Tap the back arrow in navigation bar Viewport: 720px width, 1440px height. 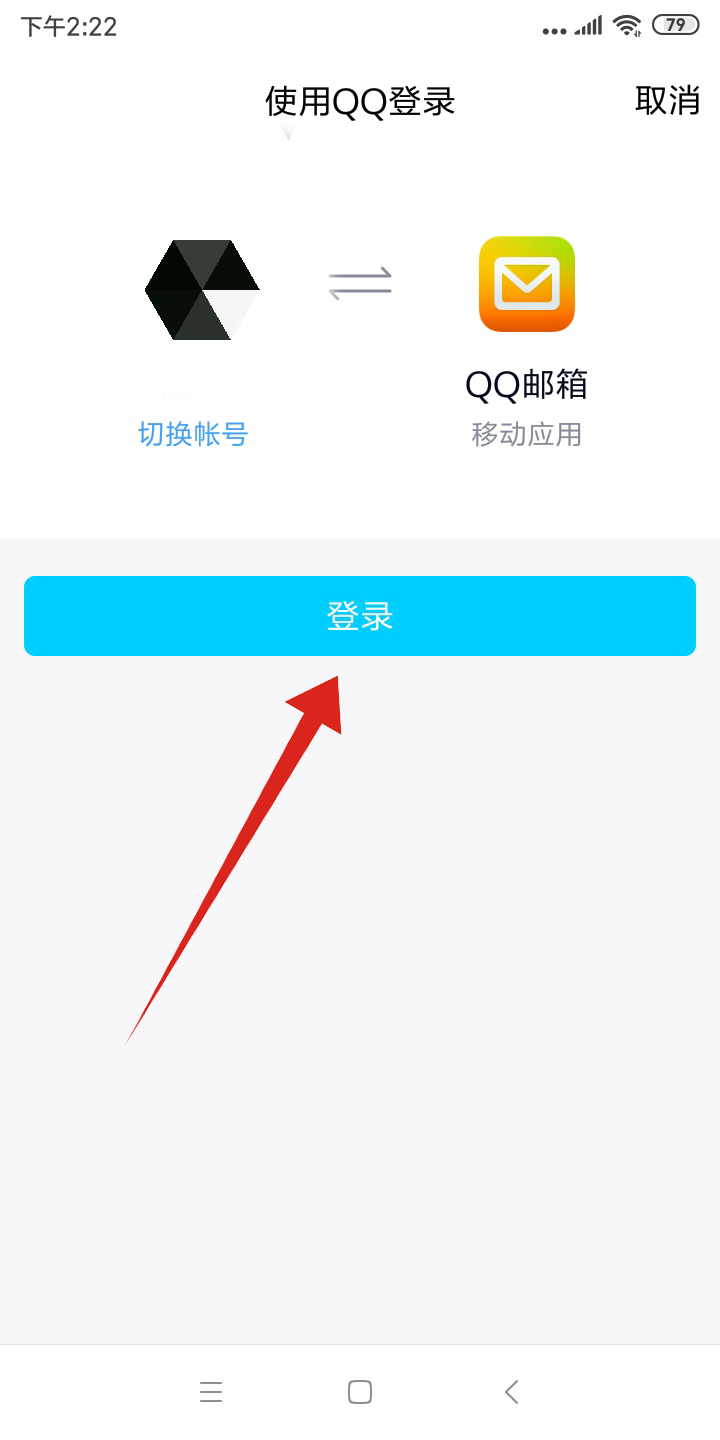point(511,1391)
